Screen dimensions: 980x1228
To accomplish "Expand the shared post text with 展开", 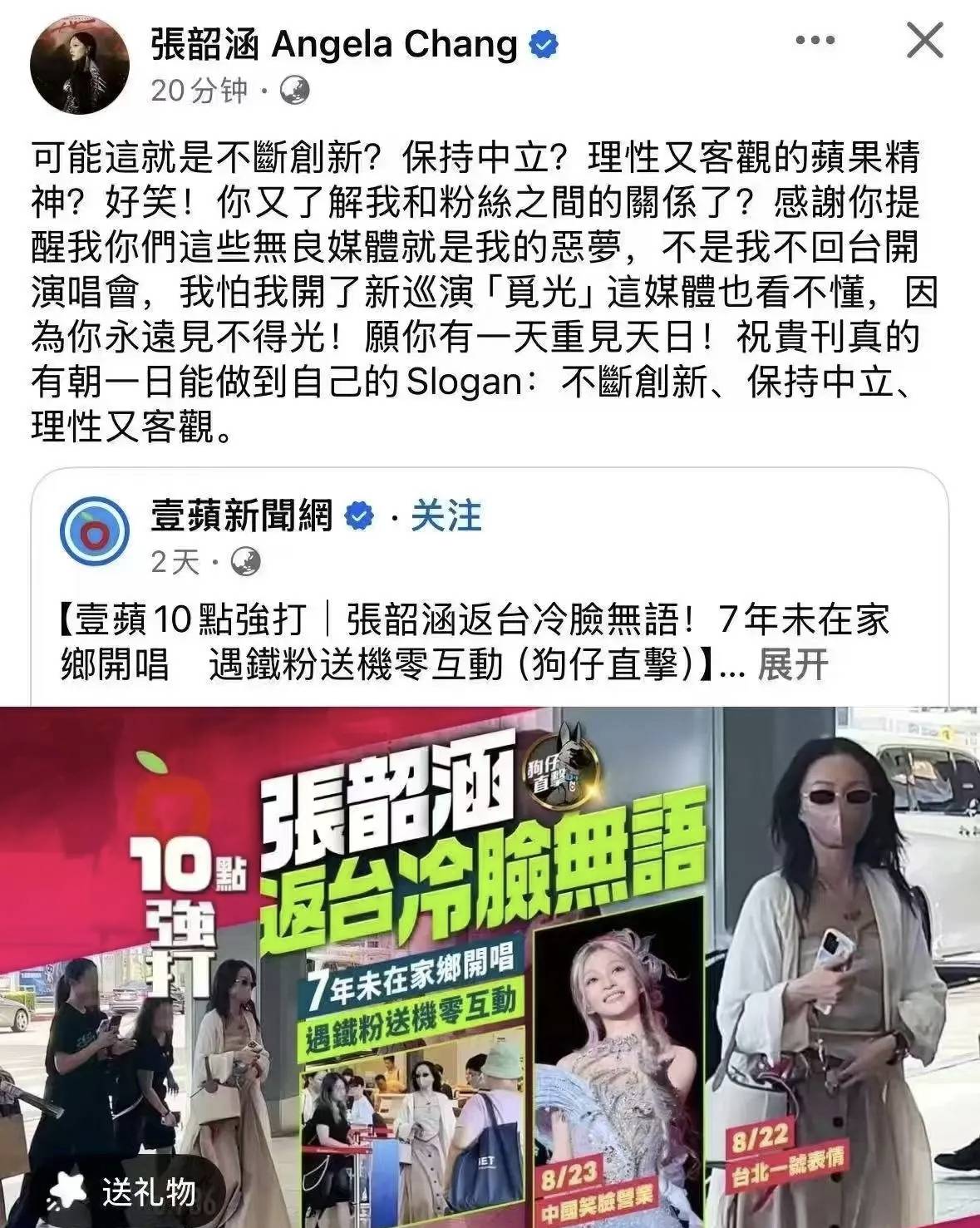I will pos(793,664).
